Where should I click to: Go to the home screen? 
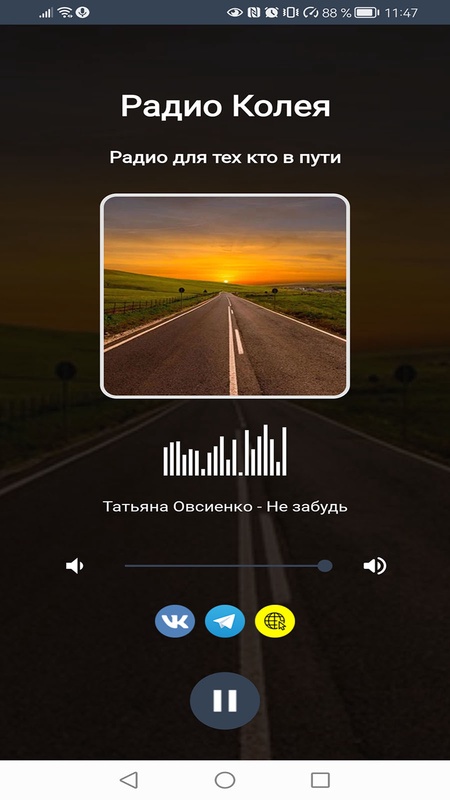pyautogui.click(x=224, y=780)
